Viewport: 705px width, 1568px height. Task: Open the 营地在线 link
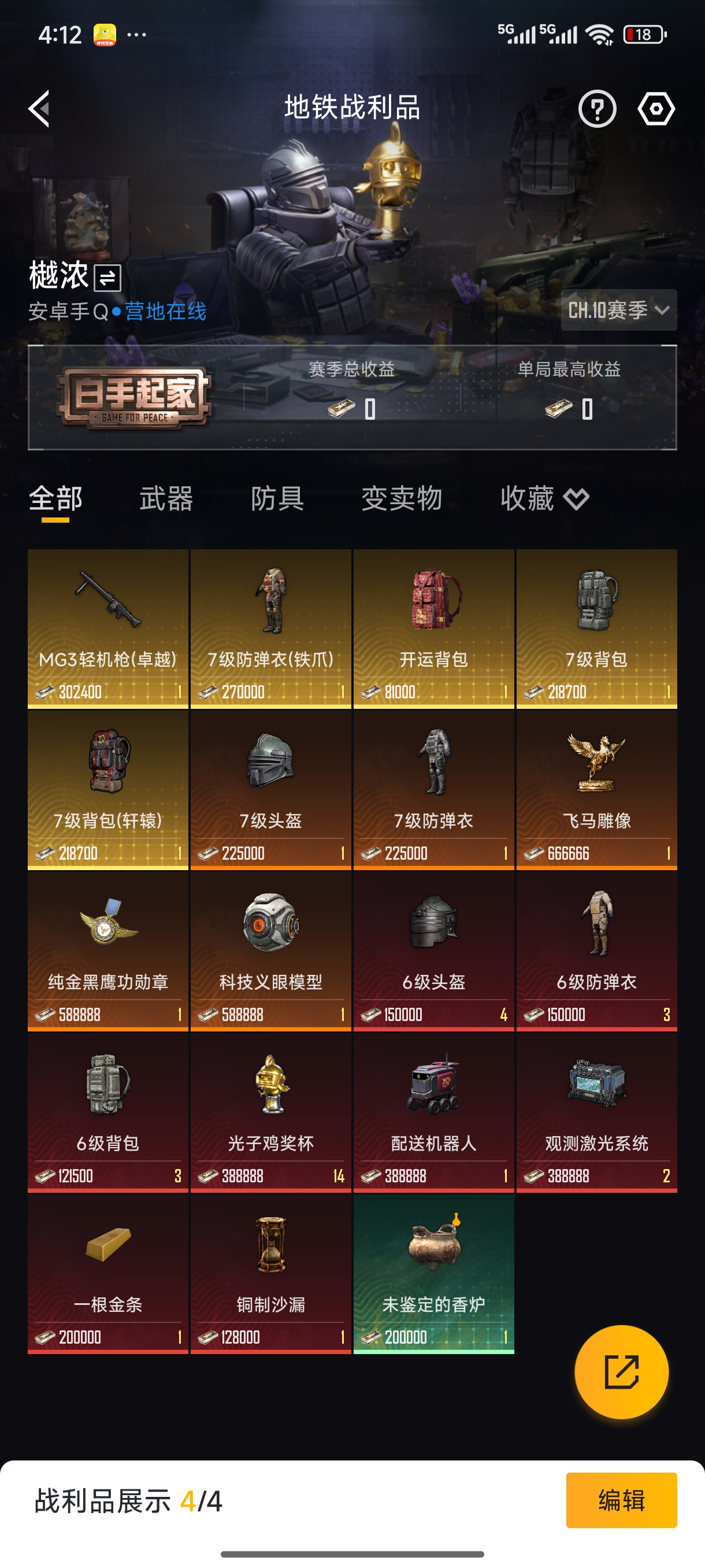tap(164, 310)
